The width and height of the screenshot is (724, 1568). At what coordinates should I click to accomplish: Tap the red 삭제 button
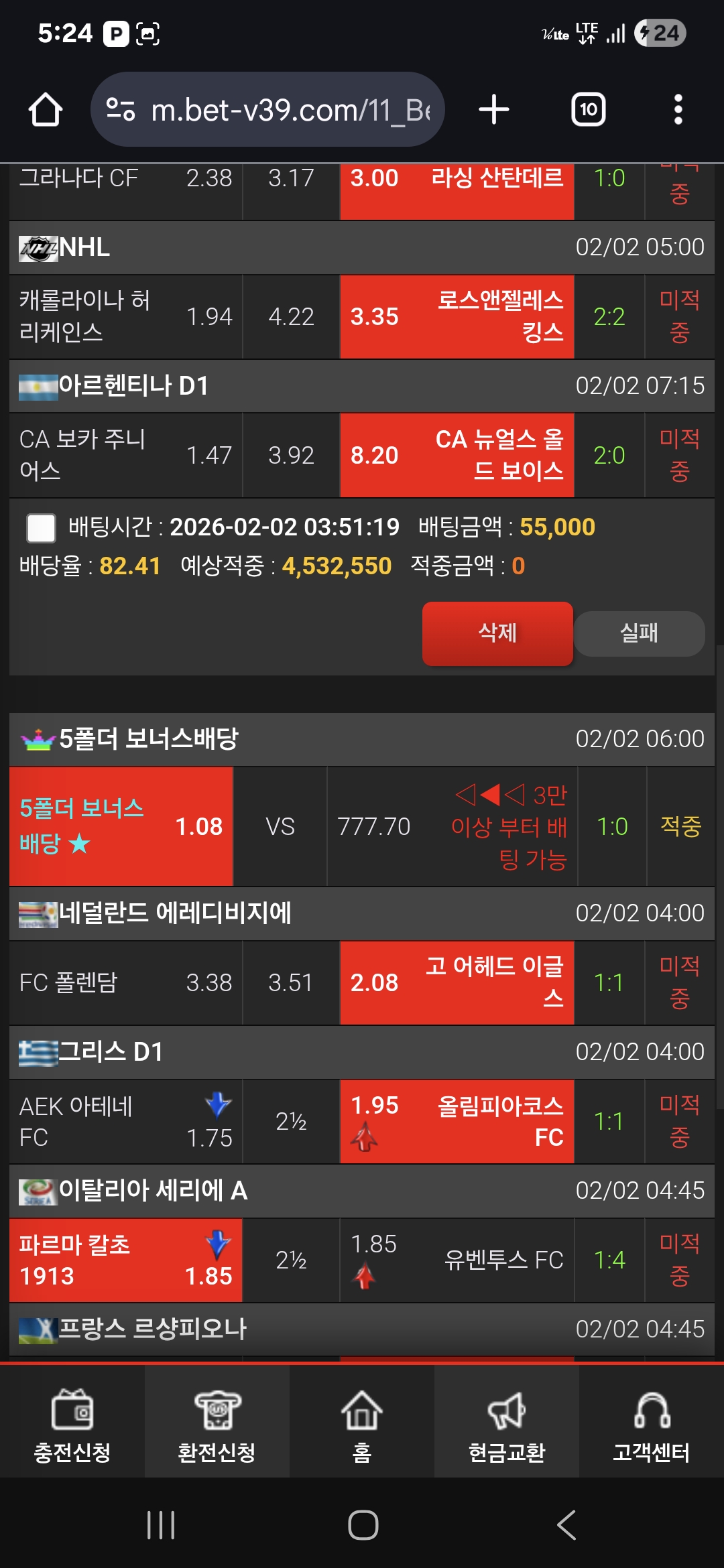[497, 633]
